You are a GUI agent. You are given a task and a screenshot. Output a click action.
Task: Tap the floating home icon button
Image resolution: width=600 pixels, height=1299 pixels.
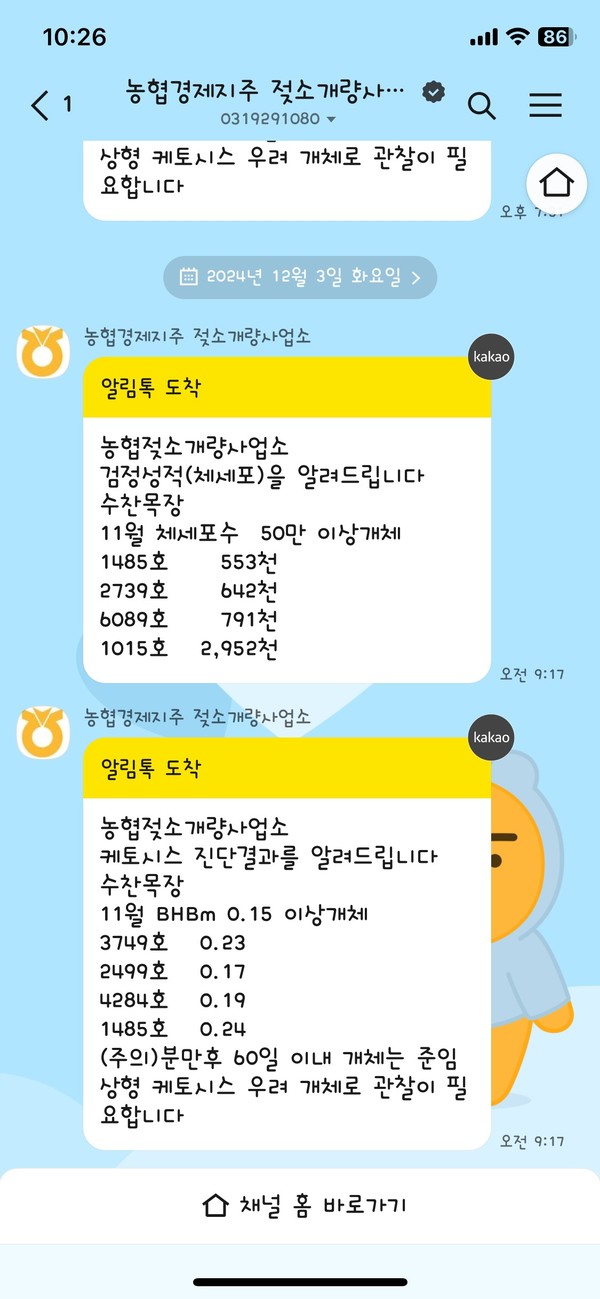tap(555, 184)
